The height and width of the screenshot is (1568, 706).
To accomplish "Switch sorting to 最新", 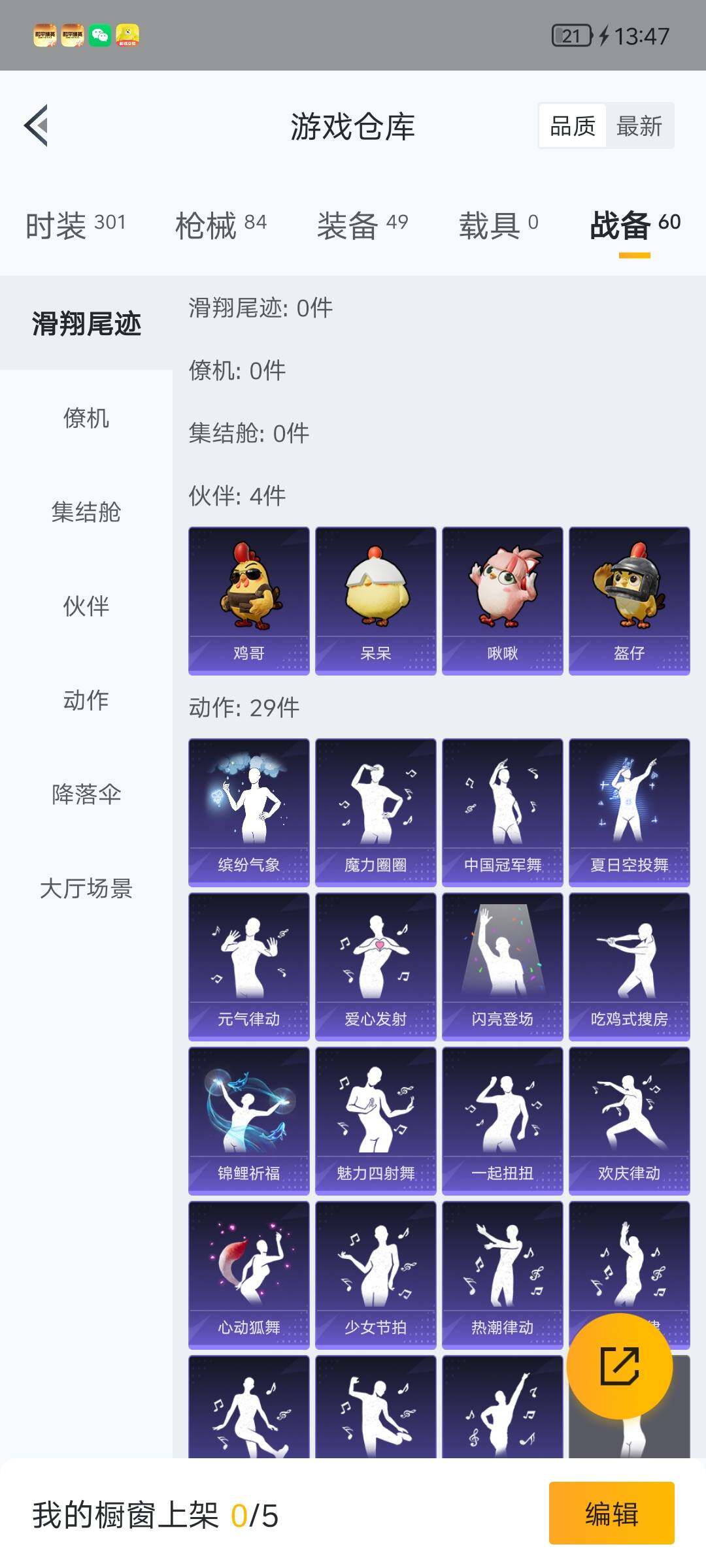I will 637,124.
